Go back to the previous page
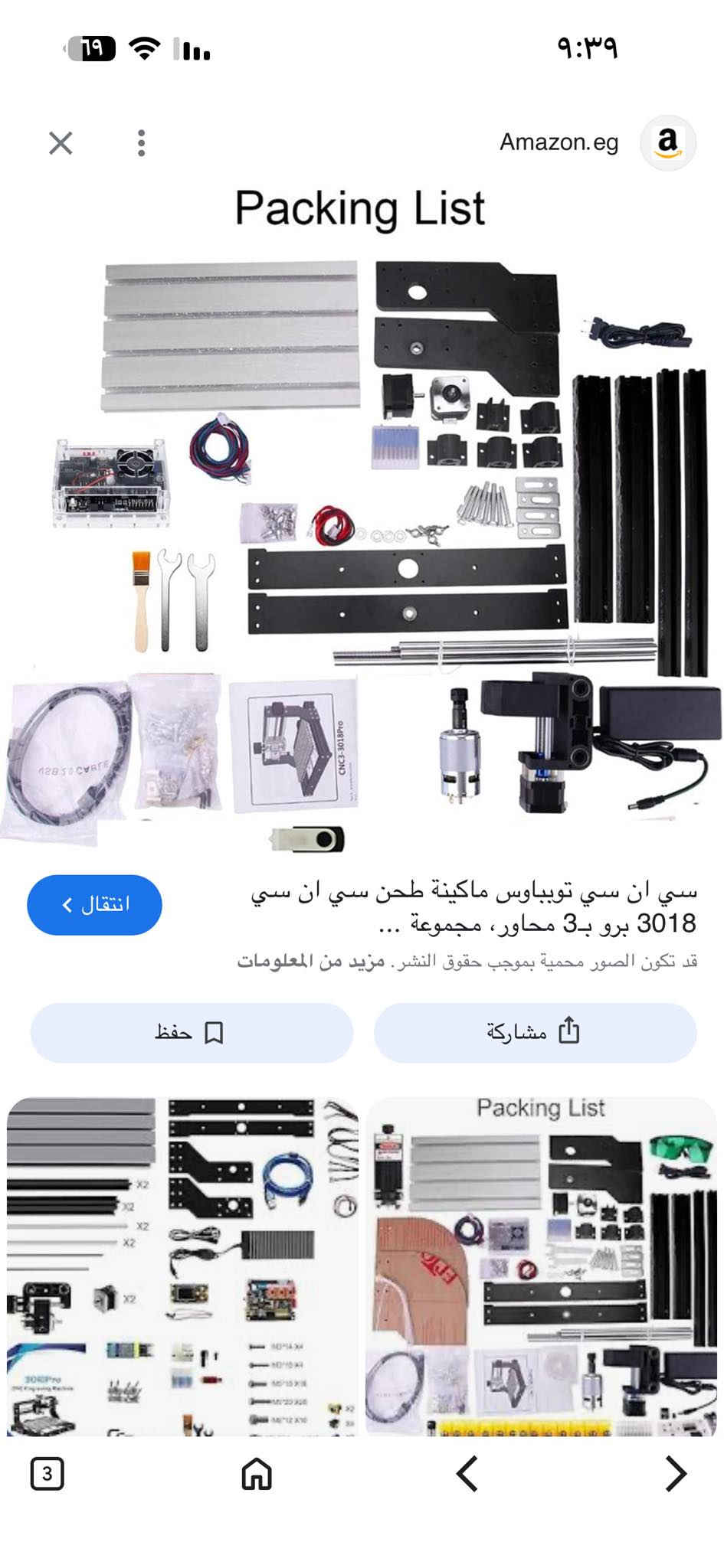 467,1473
